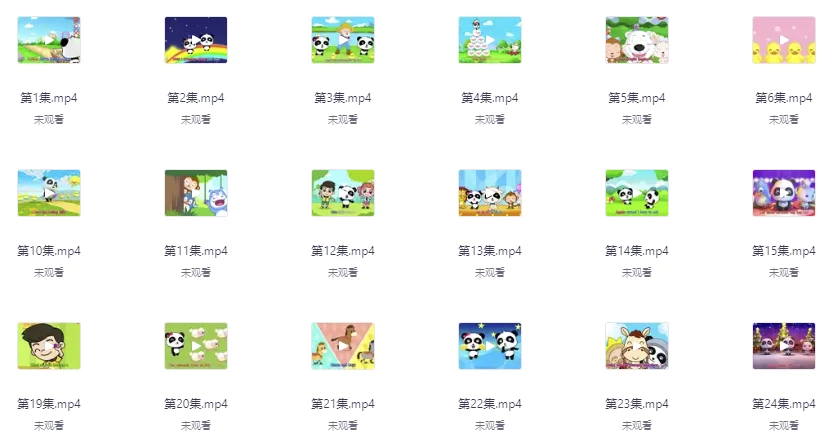Open 第12集.mp4 video file

click(x=343, y=193)
